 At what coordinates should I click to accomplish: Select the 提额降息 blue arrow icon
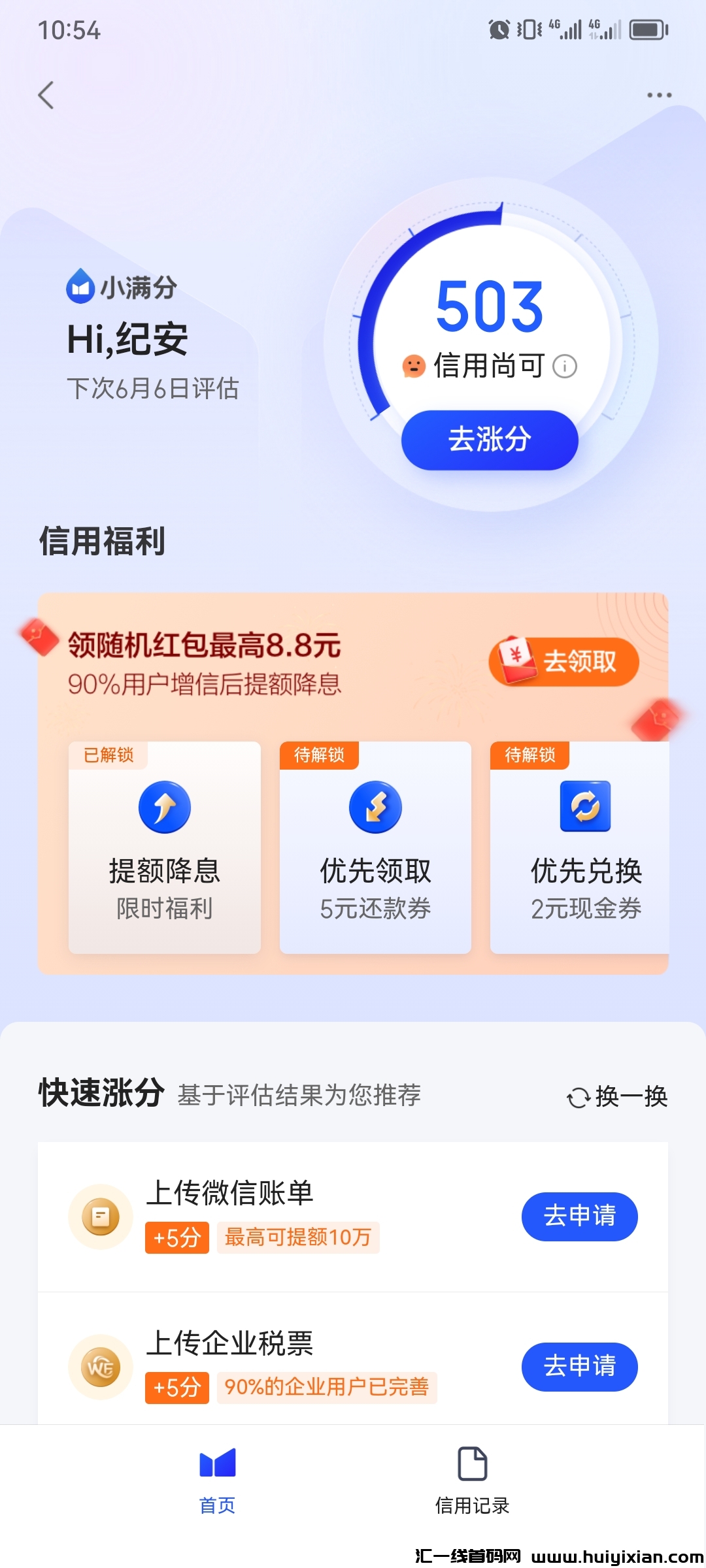(x=164, y=807)
